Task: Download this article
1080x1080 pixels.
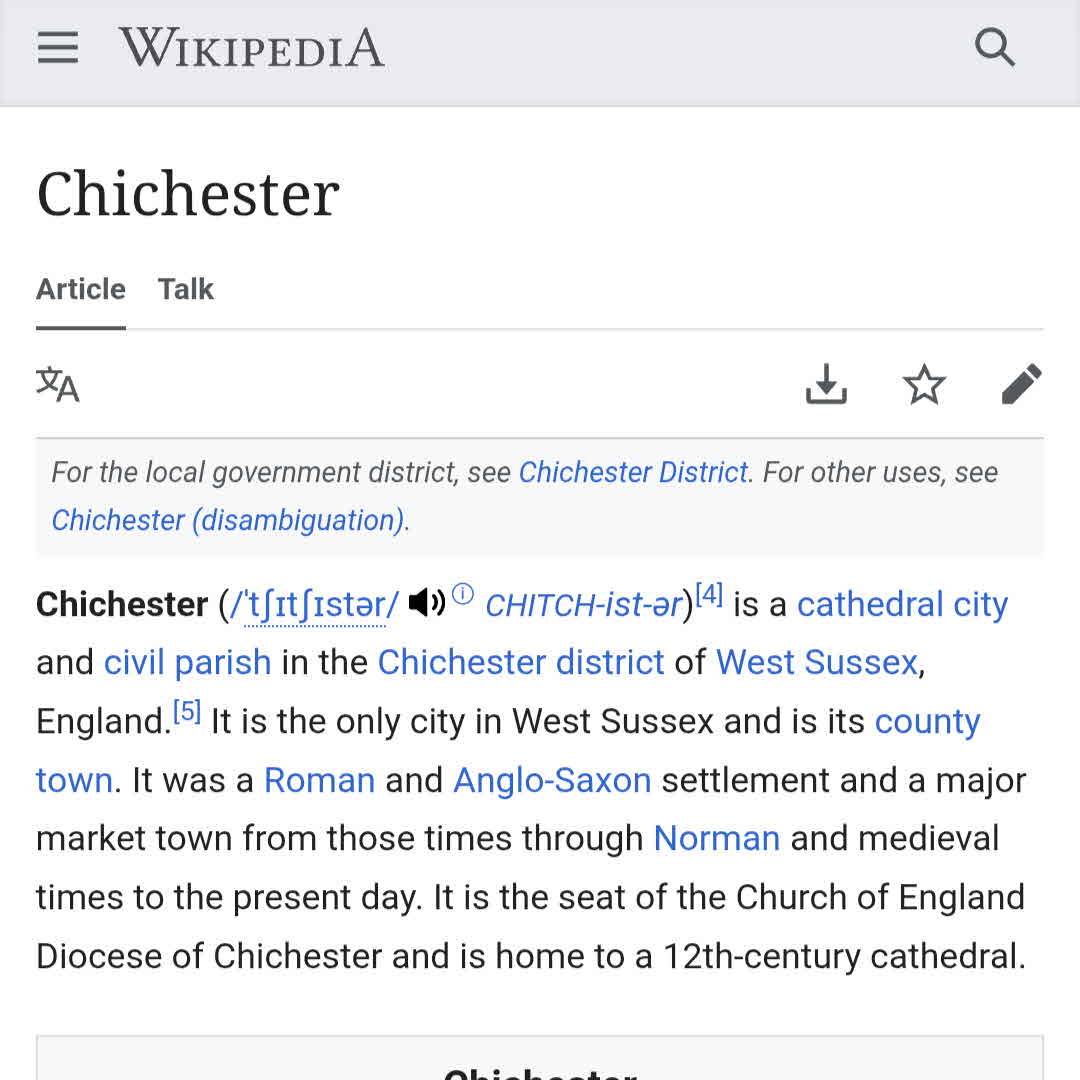Action: tap(826, 384)
